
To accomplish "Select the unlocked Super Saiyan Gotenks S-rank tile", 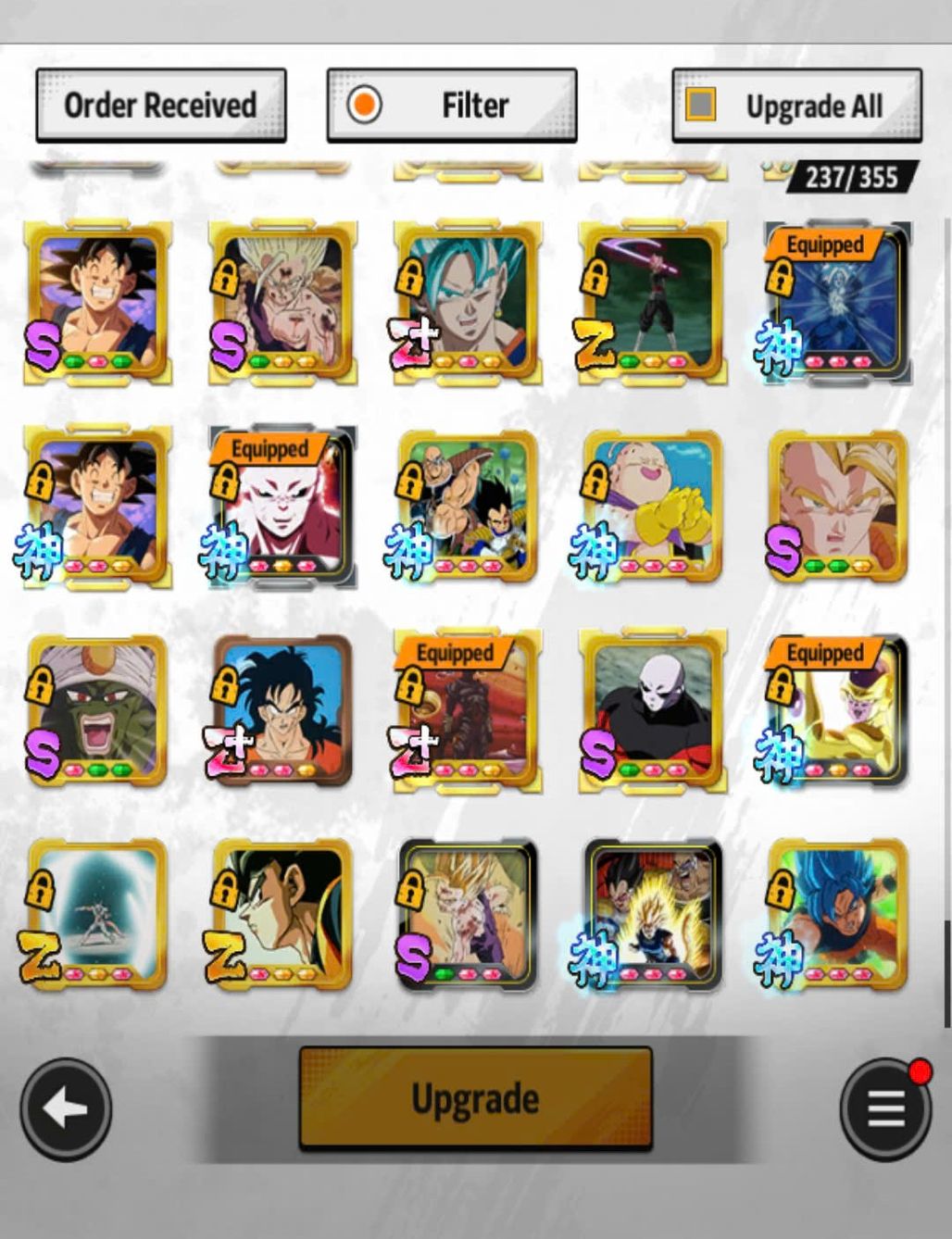I will pyautogui.click(x=838, y=507).
